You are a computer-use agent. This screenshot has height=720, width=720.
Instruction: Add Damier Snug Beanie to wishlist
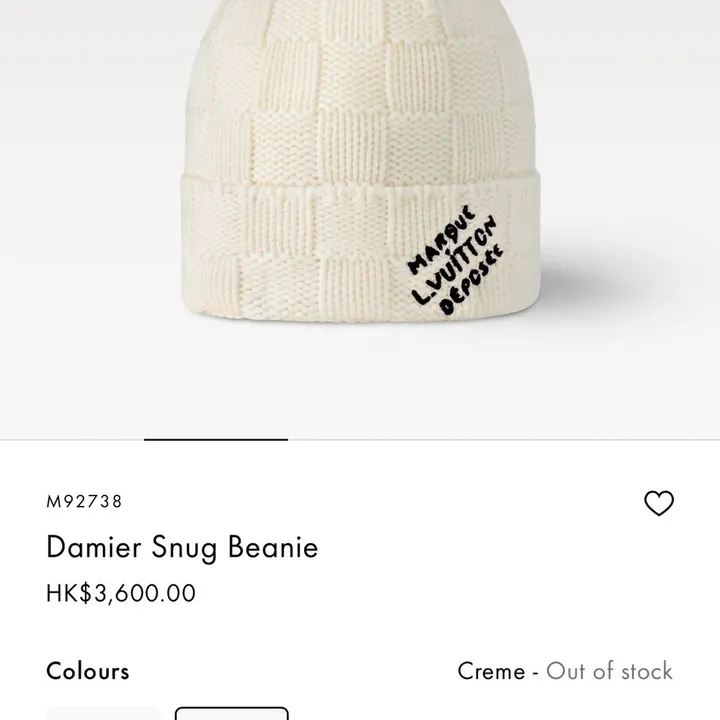[x=659, y=503]
